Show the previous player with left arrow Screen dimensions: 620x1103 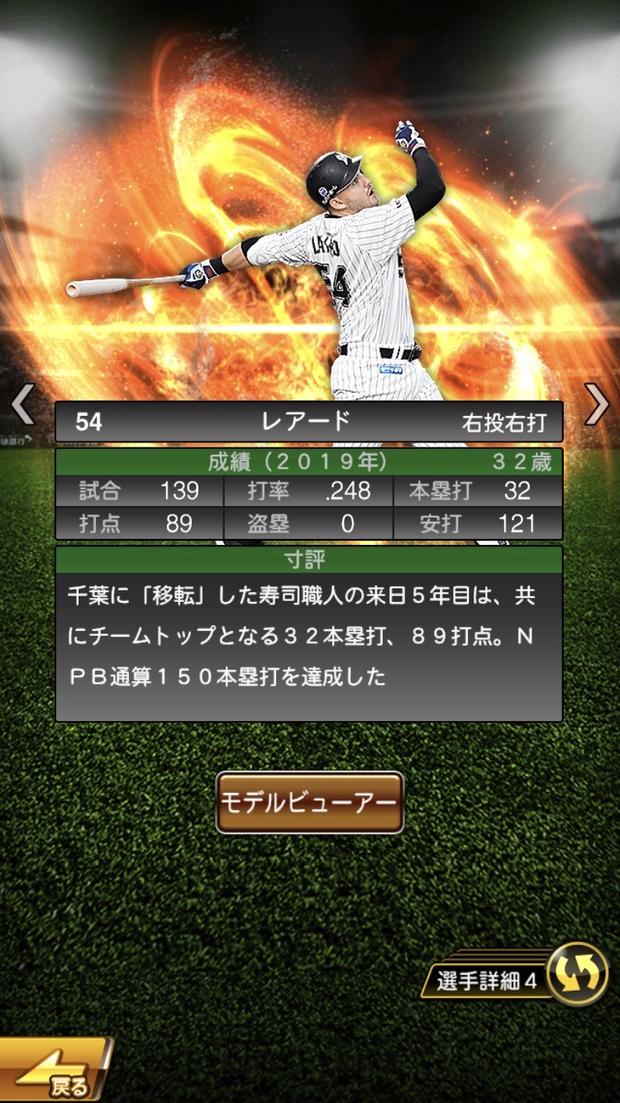(22, 404)
